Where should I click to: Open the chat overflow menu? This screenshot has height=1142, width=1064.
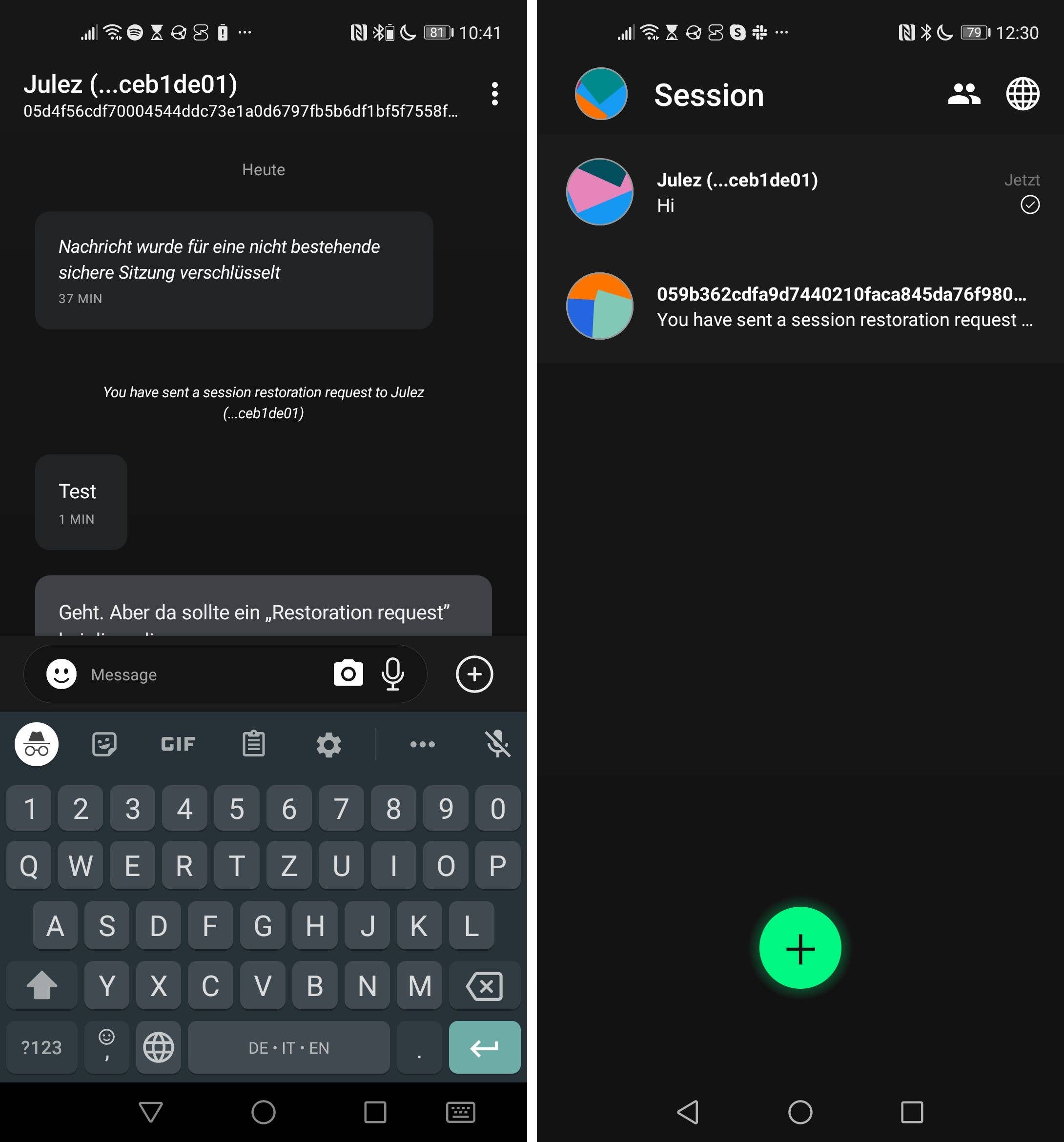click(494, 94)
